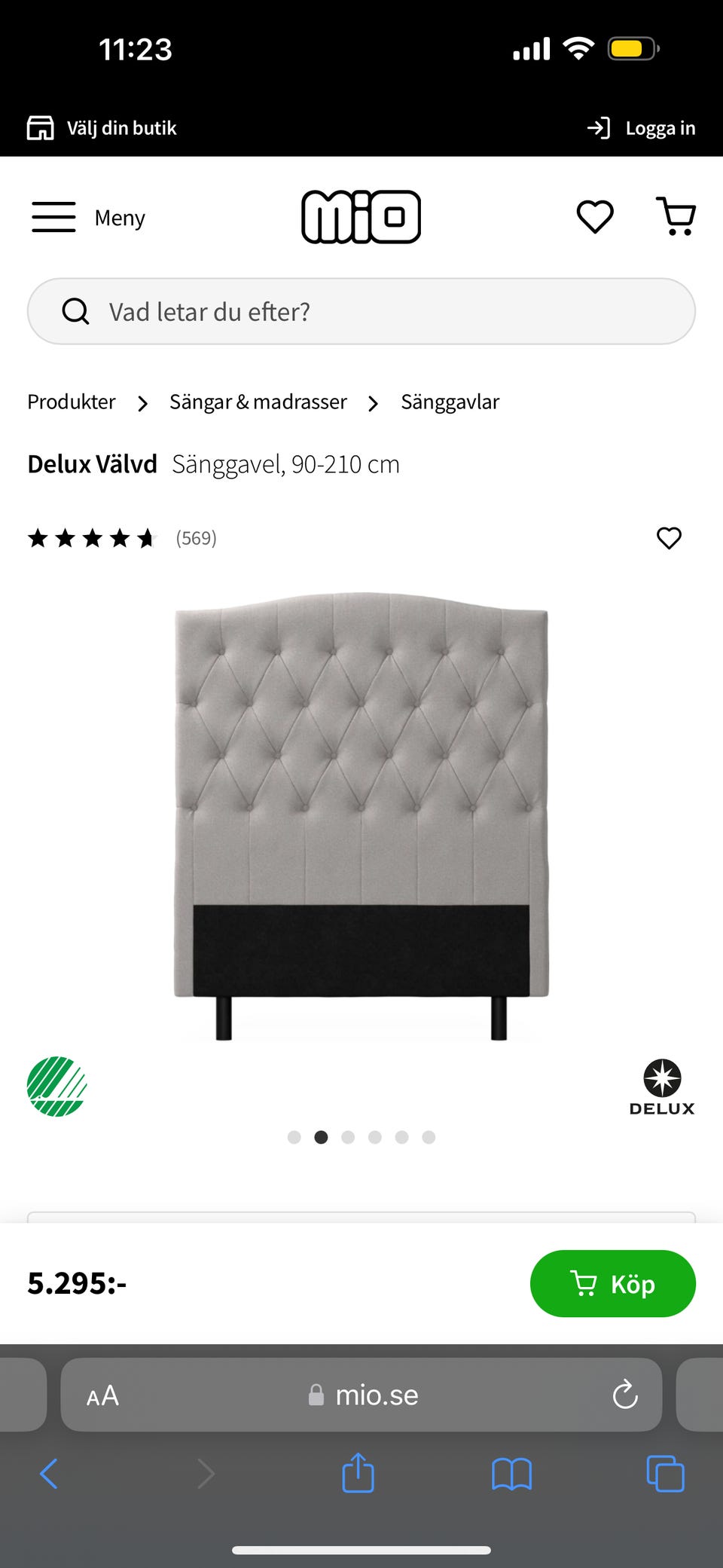Share this page from Safari toolbar
The width and height of the screenshot is (723, 1568).
pyautogui.click(x=358, y=1473)
